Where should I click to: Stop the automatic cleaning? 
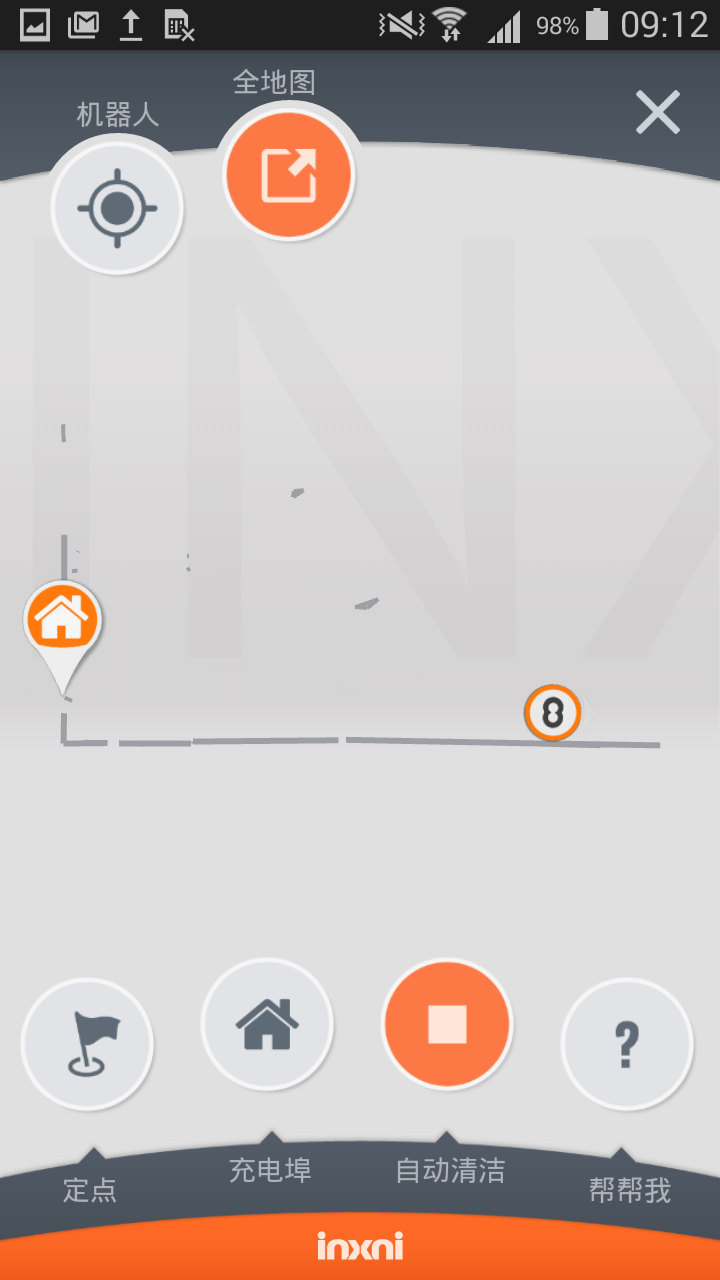[447, 1024]
